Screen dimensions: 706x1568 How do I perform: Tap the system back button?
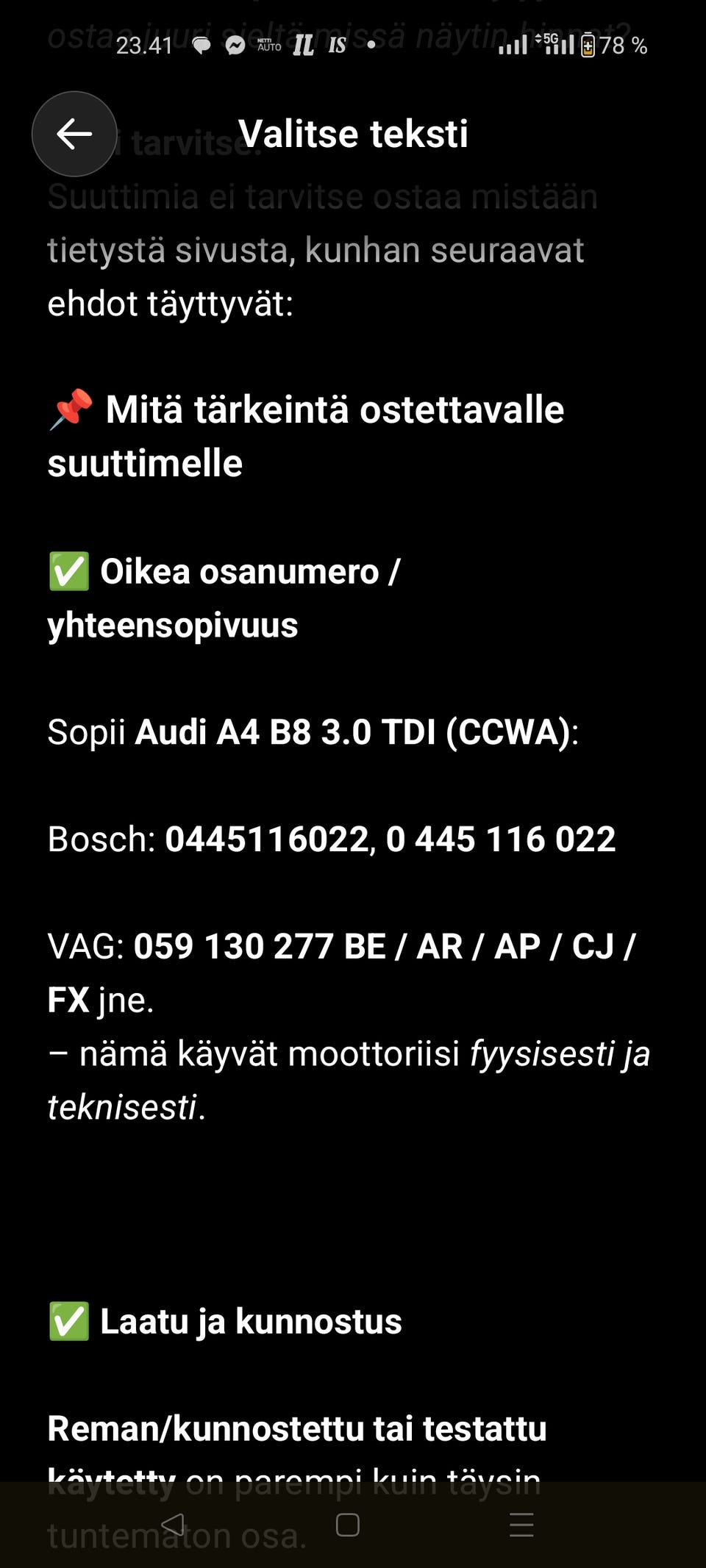[173, 1525]
